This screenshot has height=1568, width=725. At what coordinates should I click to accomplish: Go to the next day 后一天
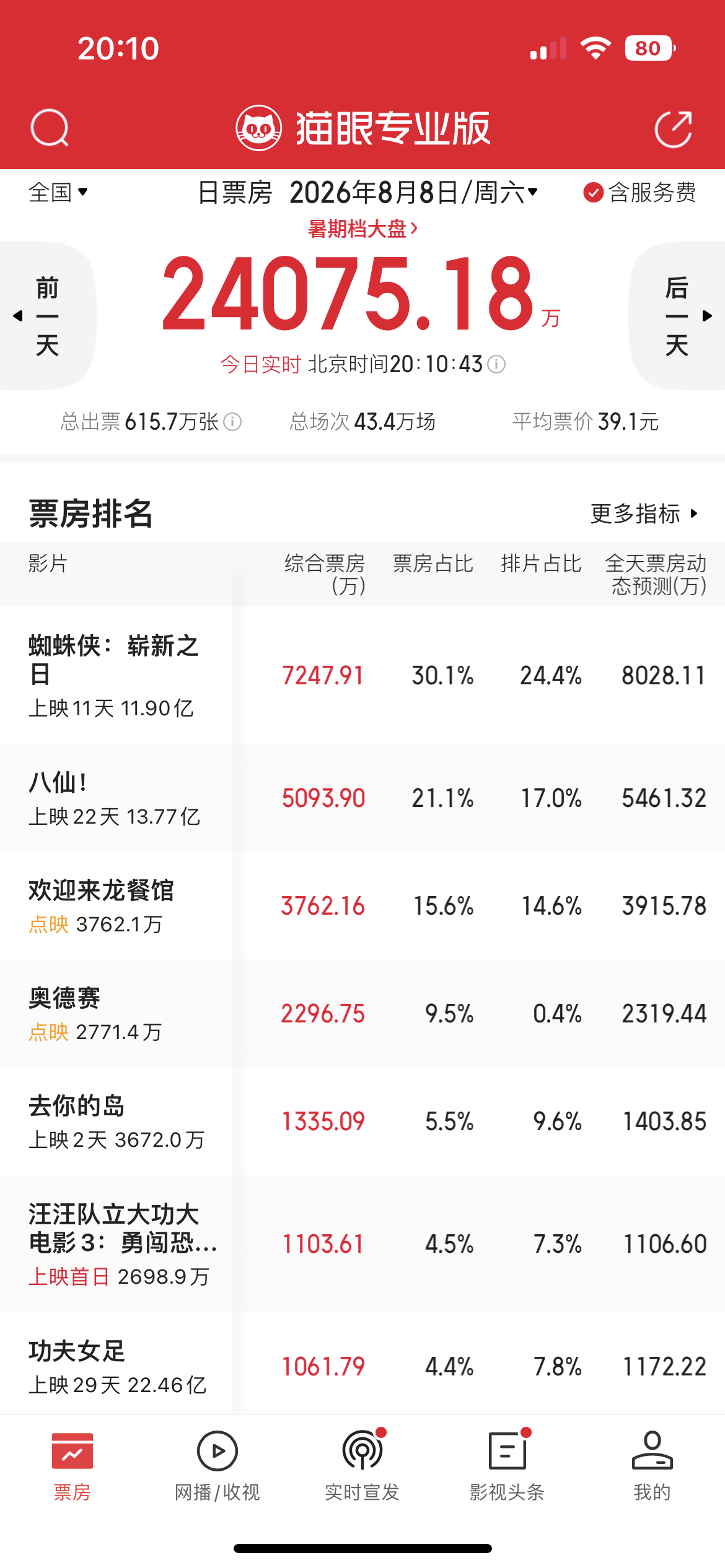pyautogui.click(x=678, y=316)
